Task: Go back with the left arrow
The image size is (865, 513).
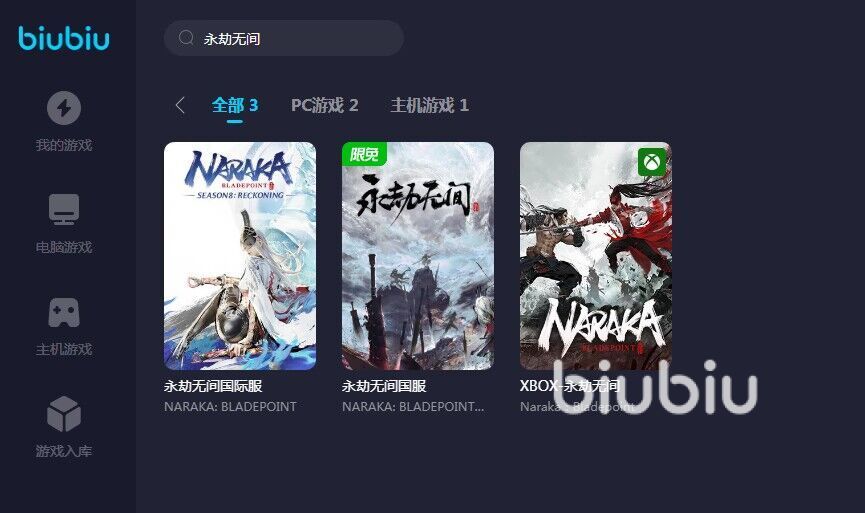Action: (180, 105)
